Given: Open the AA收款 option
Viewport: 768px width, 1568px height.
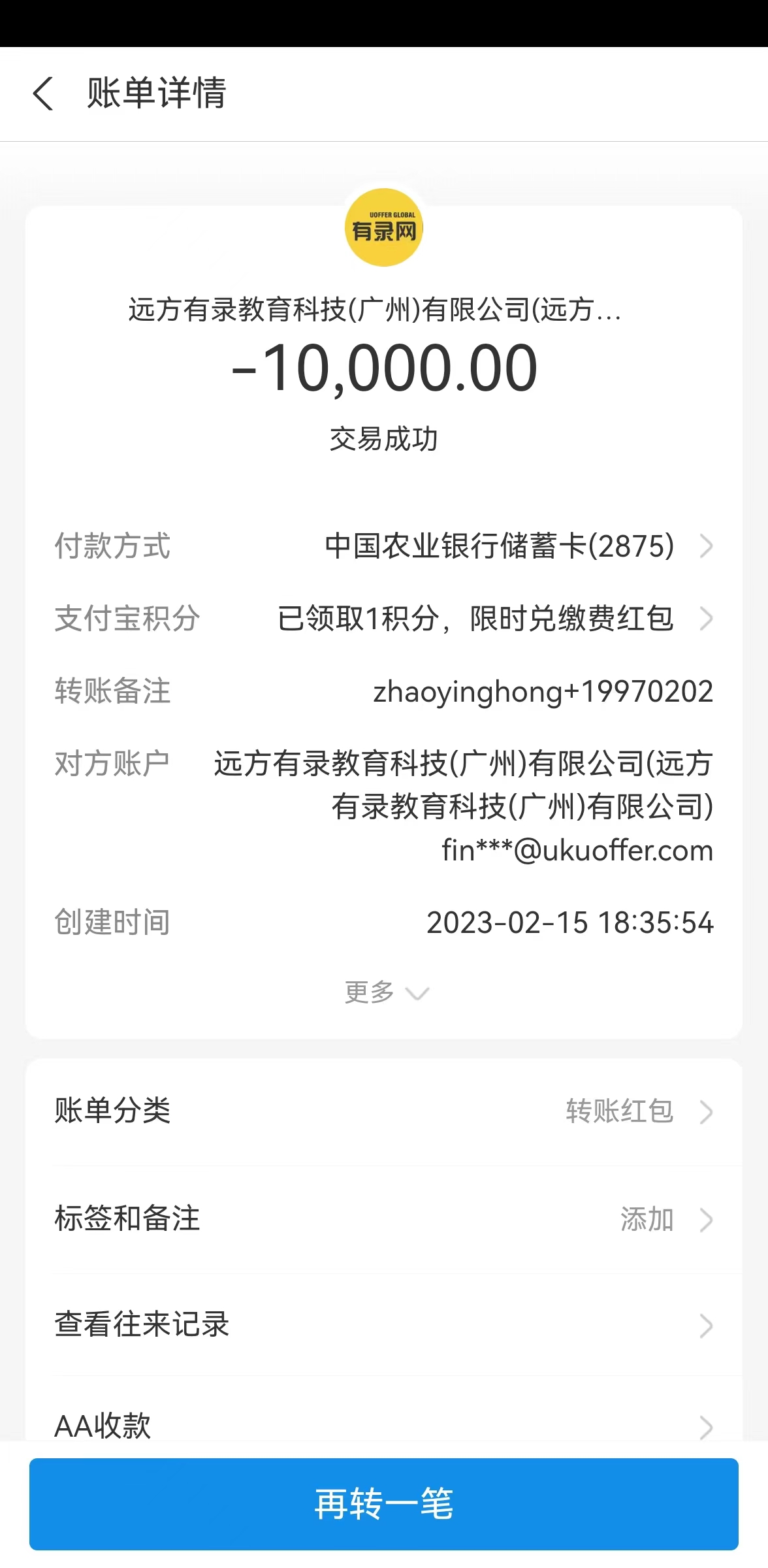Looking at the screenshot, I should [384, 1424].
